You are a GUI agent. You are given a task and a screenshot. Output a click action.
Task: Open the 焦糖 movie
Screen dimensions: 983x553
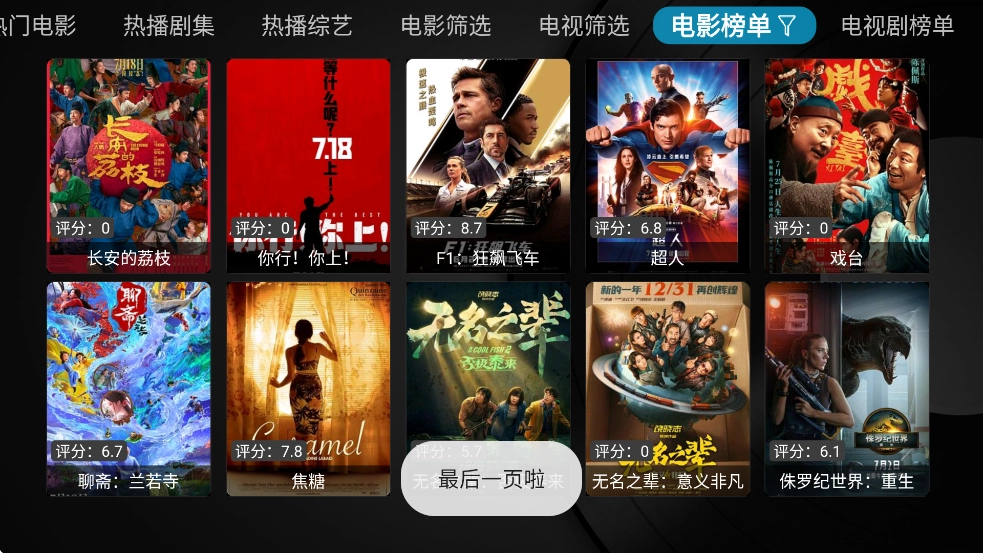(308, 388)
